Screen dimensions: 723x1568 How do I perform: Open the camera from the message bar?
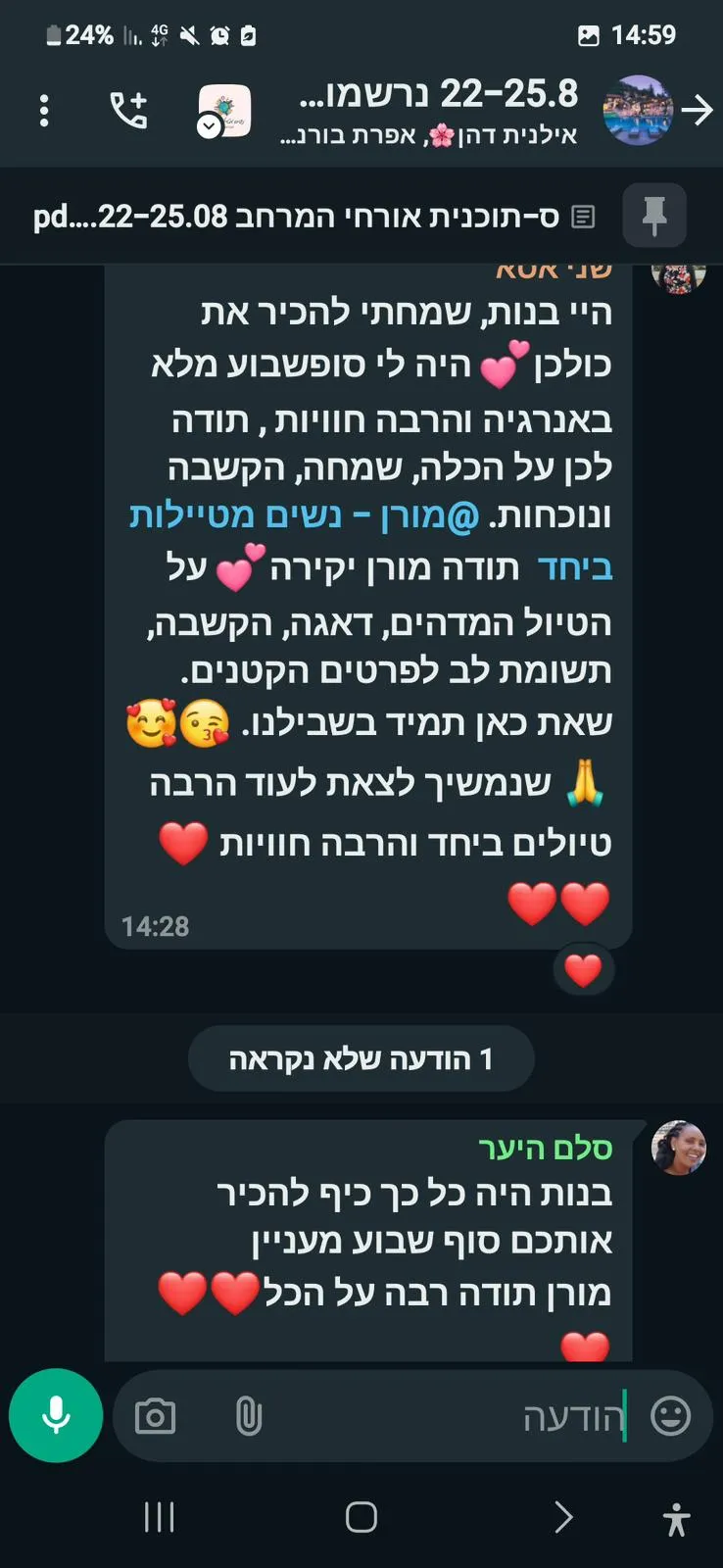click(155, 1416)
